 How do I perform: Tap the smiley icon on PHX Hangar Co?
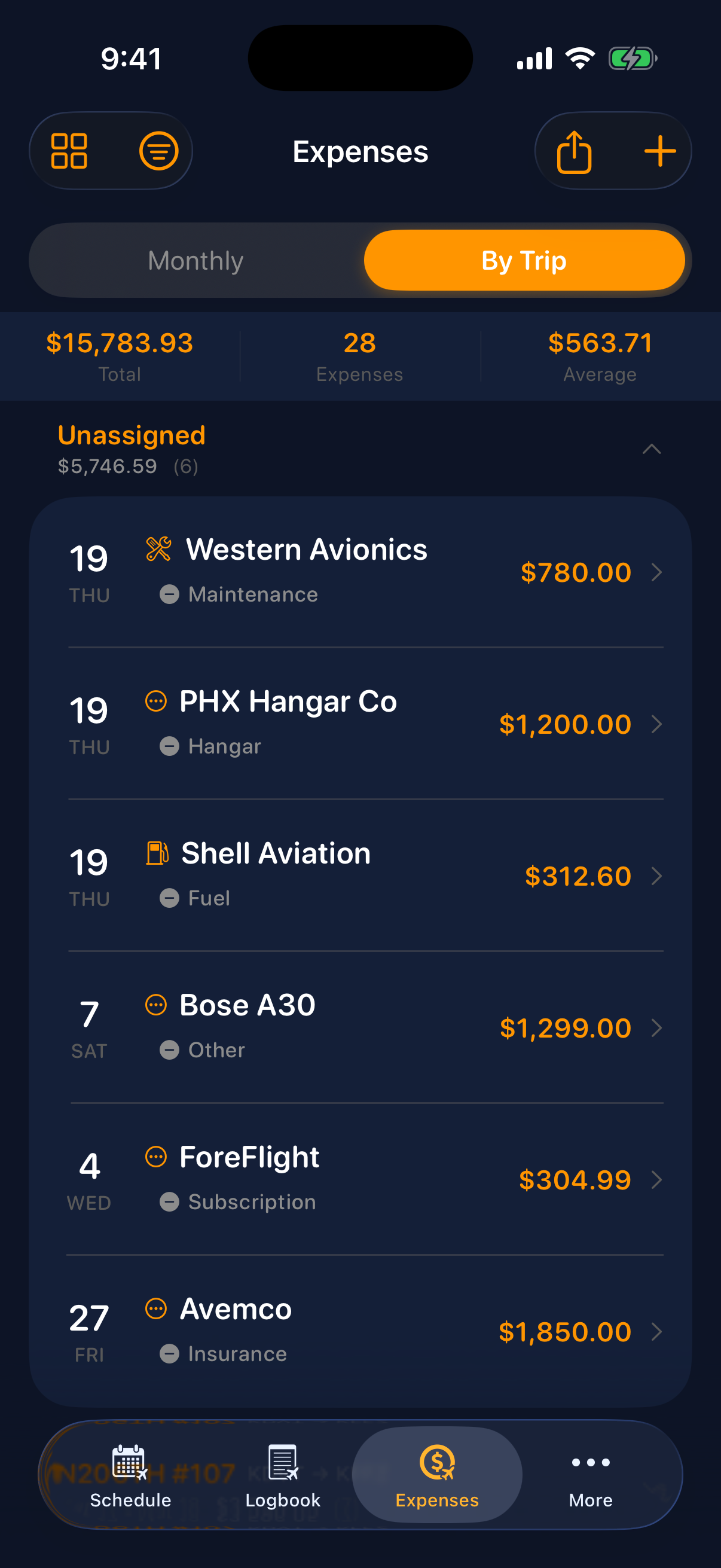tap(157, 700)
